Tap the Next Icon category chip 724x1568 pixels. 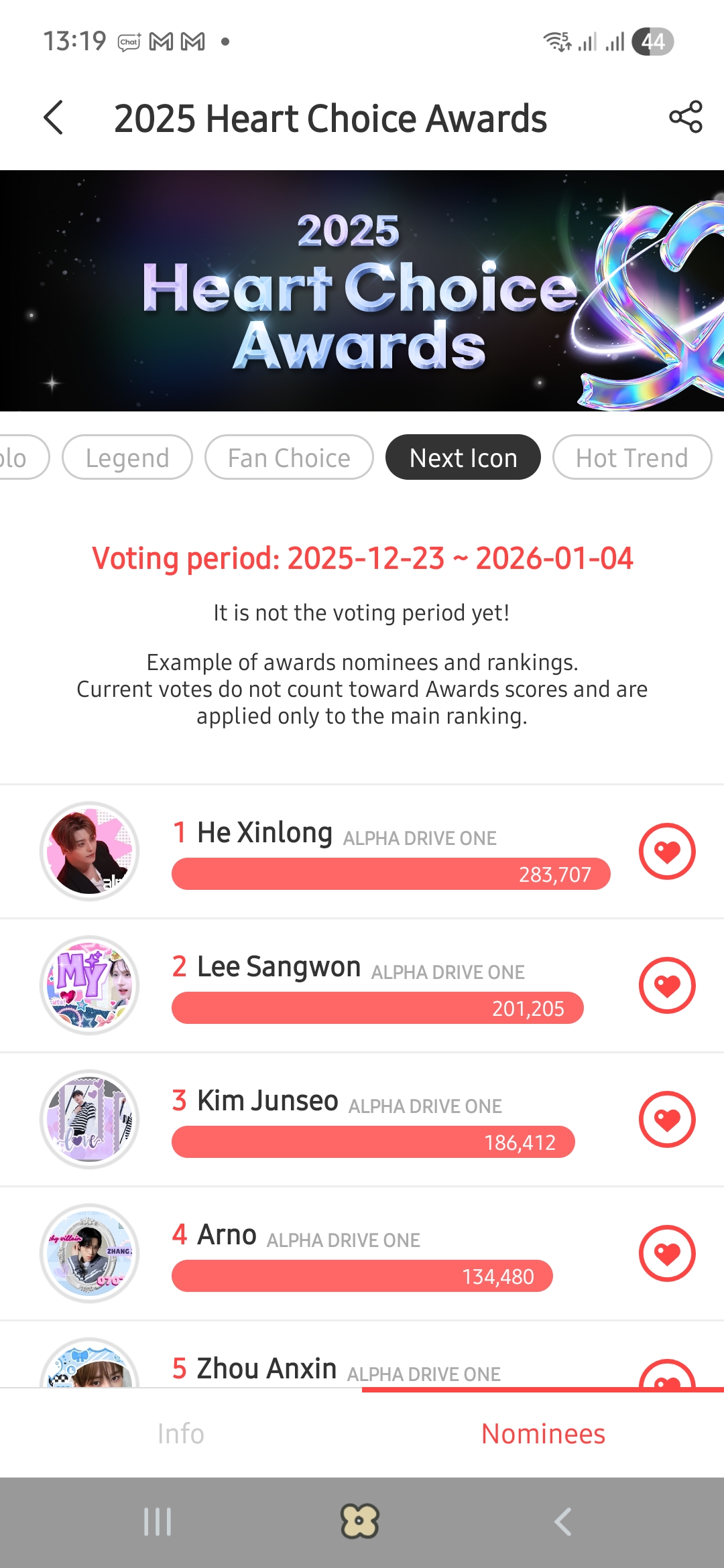tap(463, 458)
